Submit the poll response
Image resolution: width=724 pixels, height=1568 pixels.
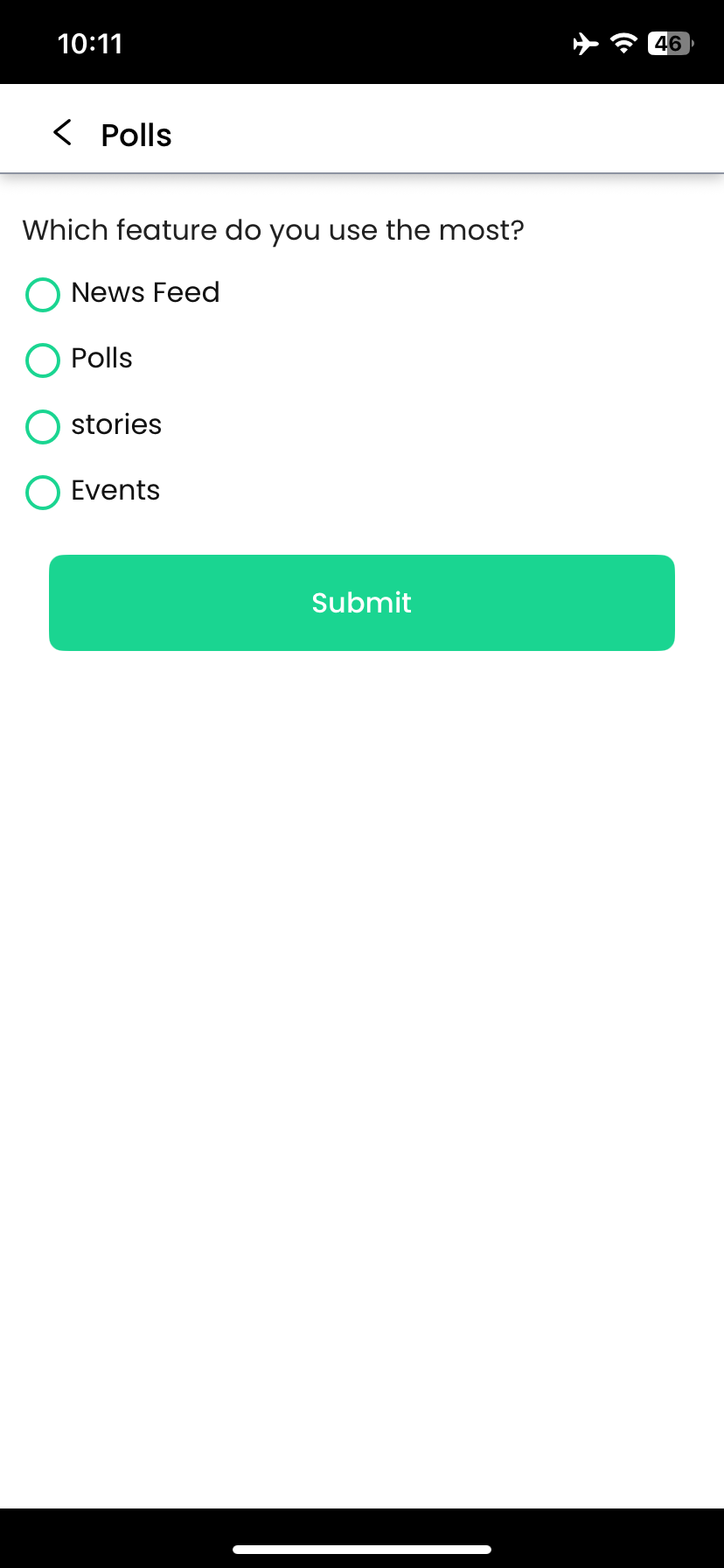[362, 603]
